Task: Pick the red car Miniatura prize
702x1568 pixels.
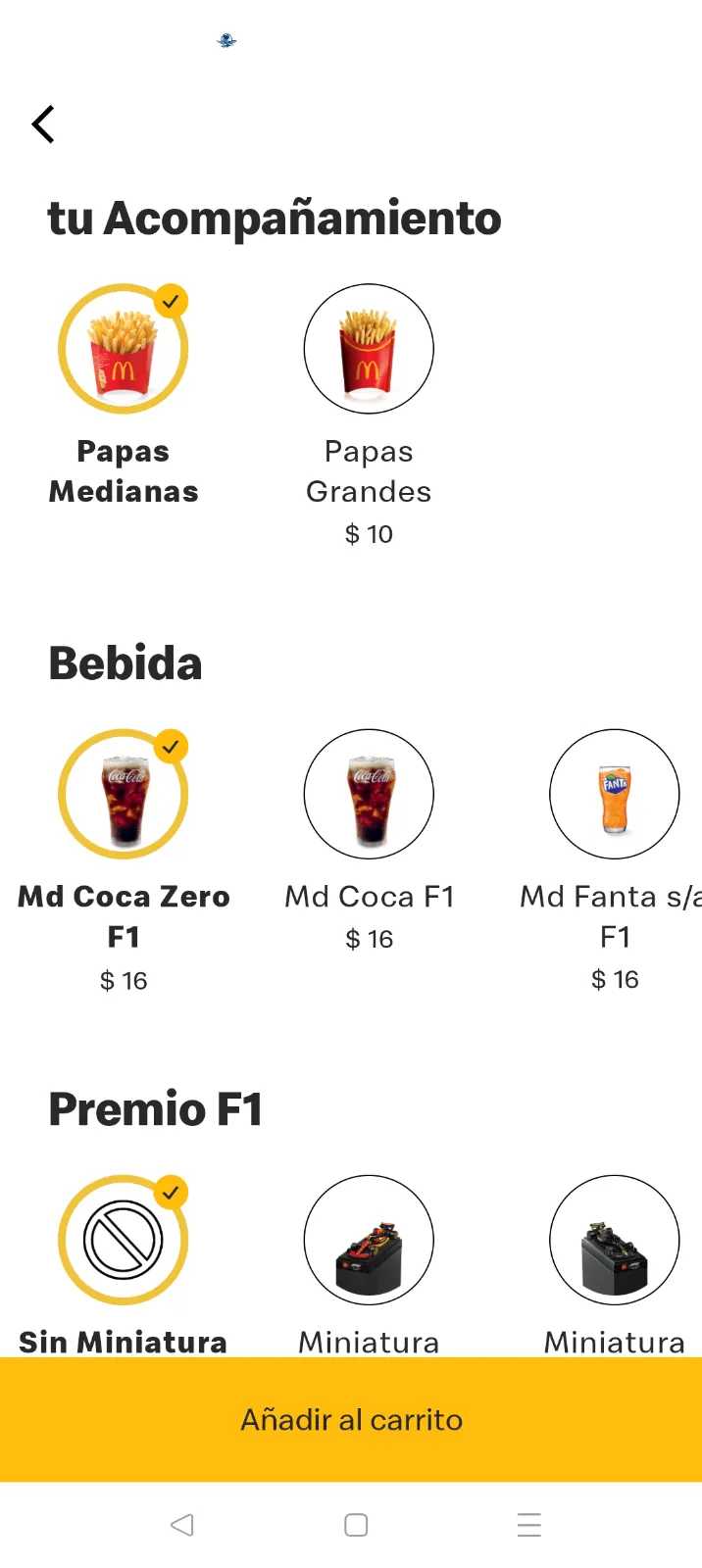Action: tap(369, 1241)
